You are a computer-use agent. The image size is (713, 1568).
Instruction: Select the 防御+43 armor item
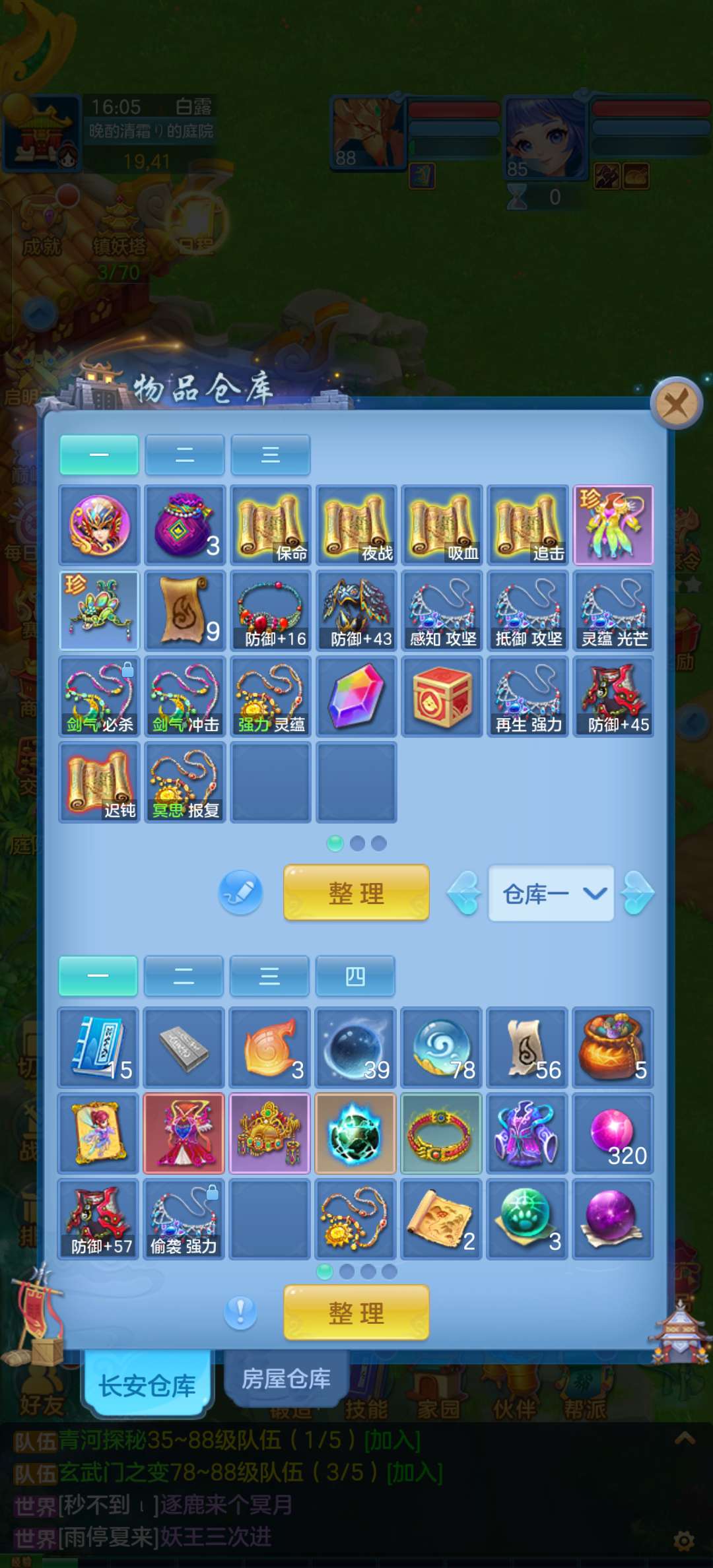click(x=356, y=611)
